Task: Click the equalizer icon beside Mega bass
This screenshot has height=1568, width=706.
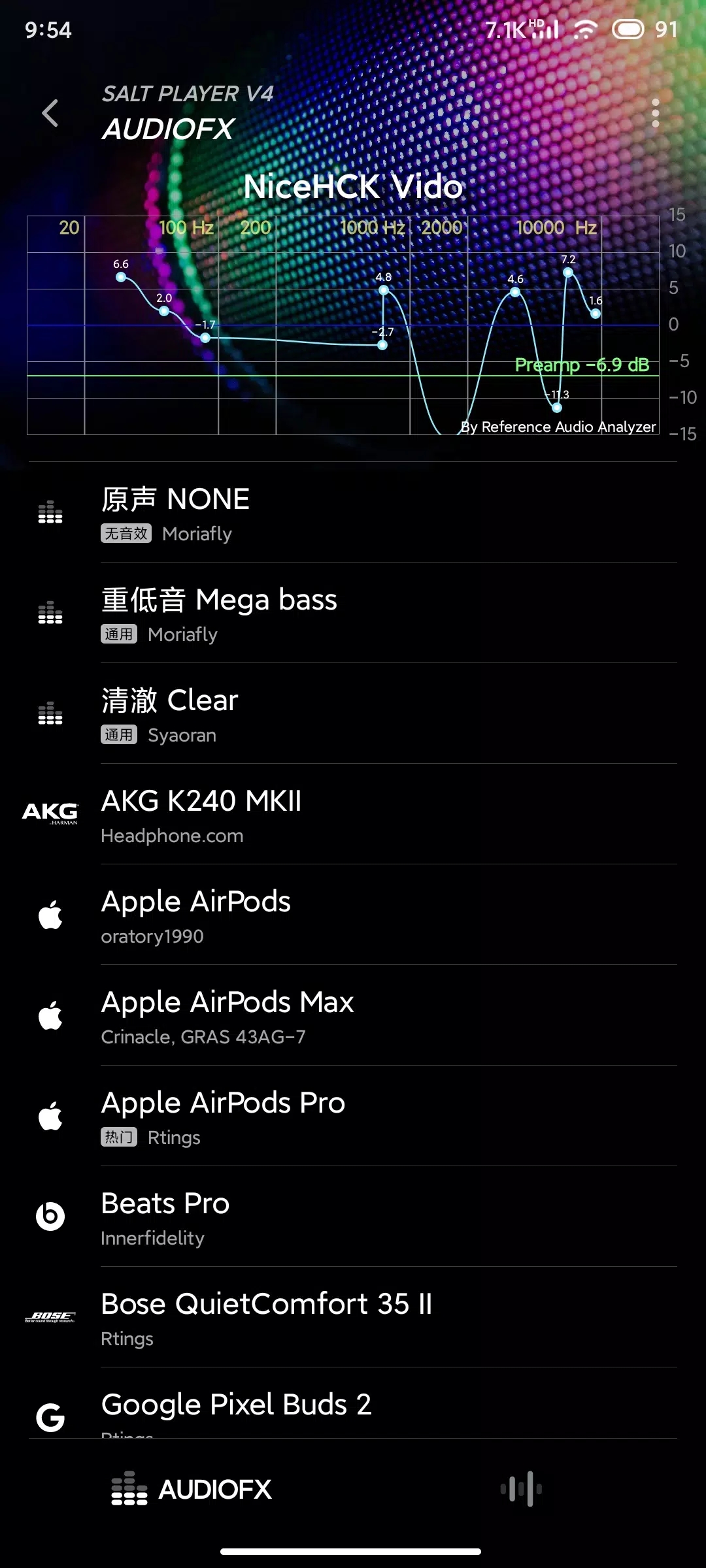Action: (x=49, y=613)
